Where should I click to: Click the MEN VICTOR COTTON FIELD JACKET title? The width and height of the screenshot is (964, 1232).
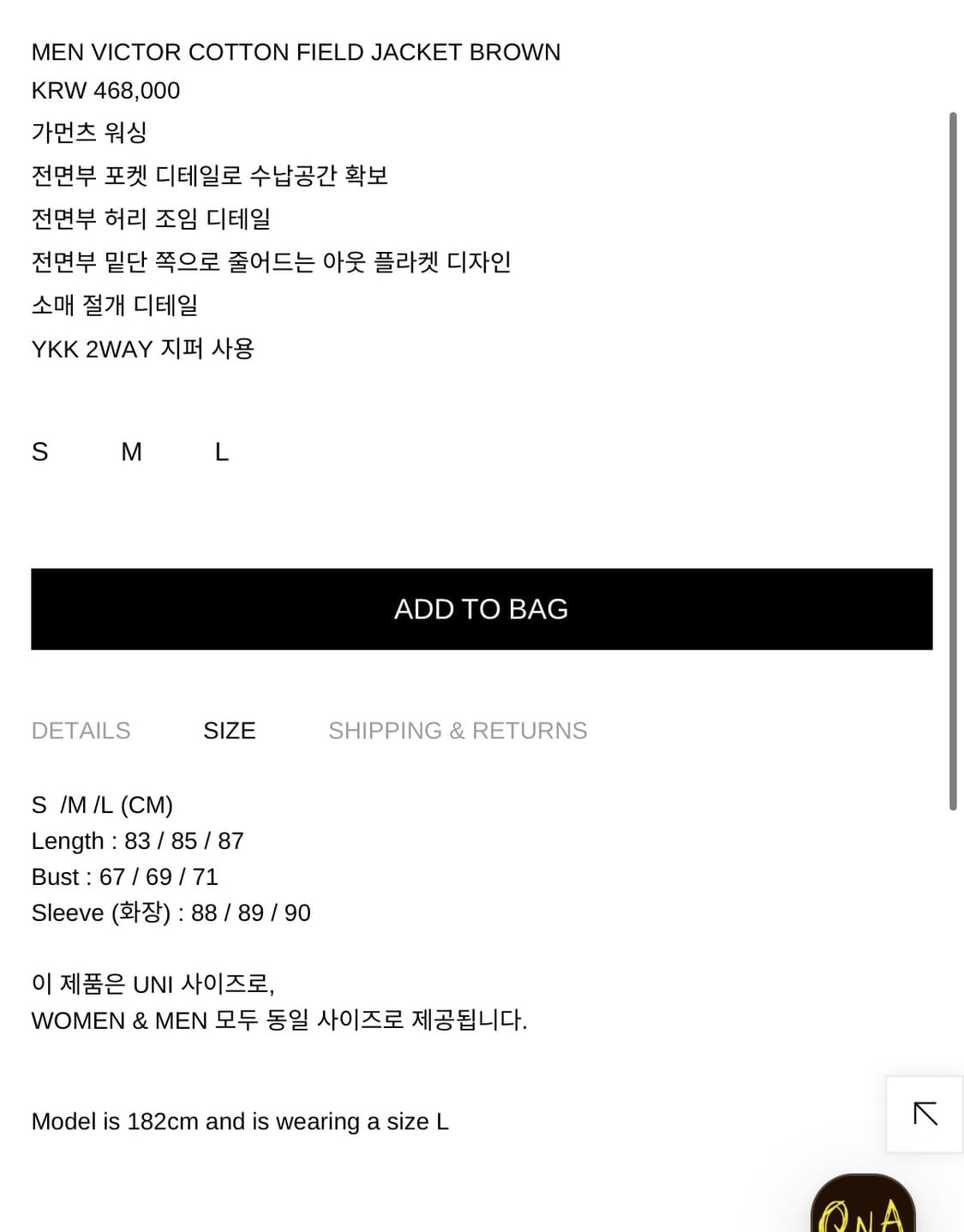(296, 52)
